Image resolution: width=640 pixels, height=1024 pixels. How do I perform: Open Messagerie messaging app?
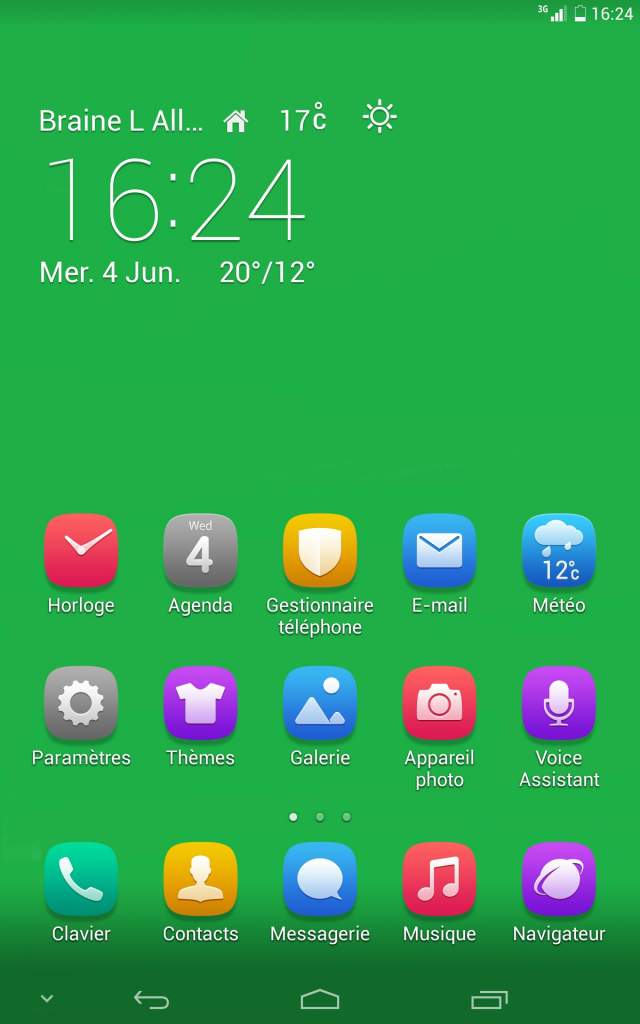320,879
